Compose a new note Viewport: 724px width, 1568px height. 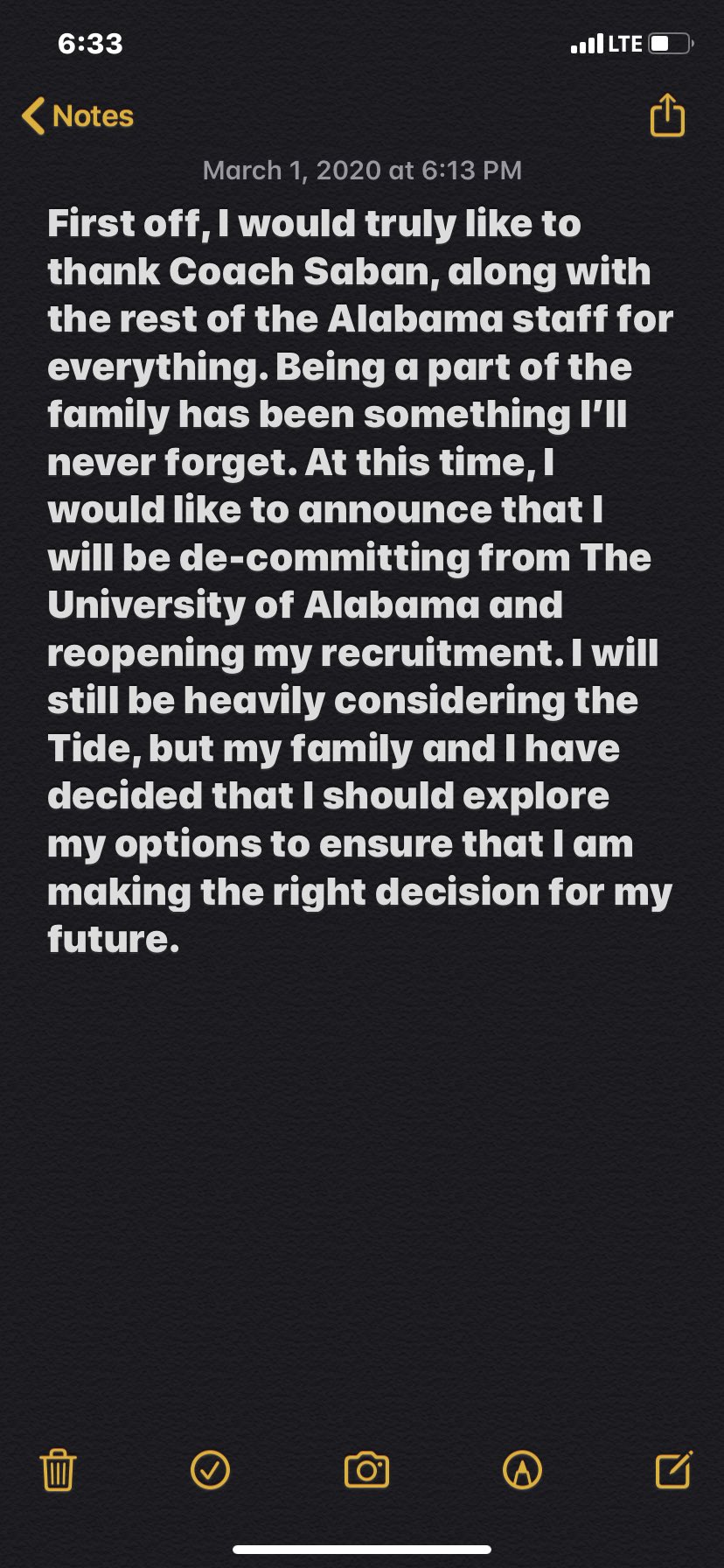[x=674, y=1468]
